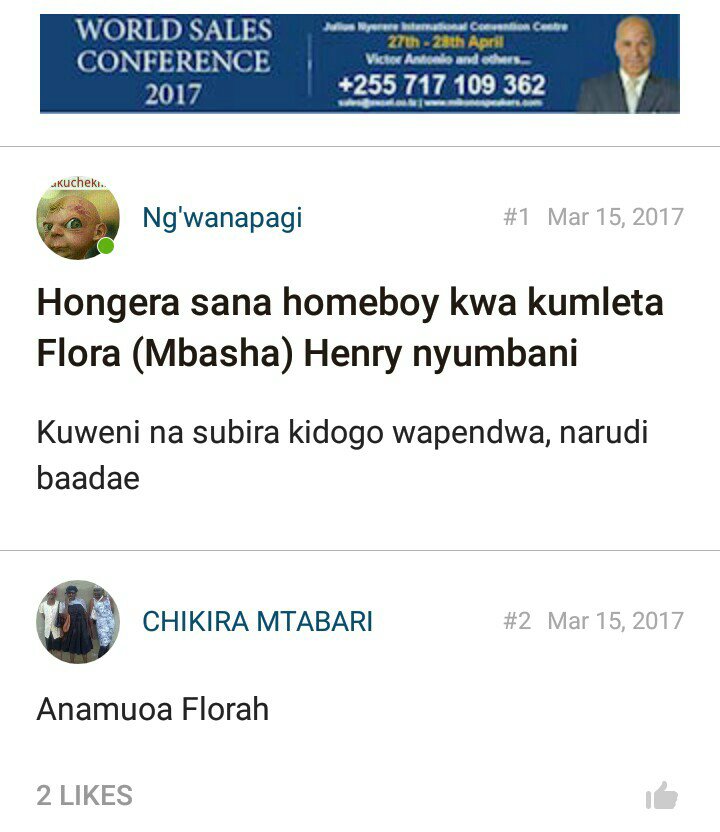View who gave the 2 LIKES
This screenshot has width=720, height=832.
tap(85, 796)
